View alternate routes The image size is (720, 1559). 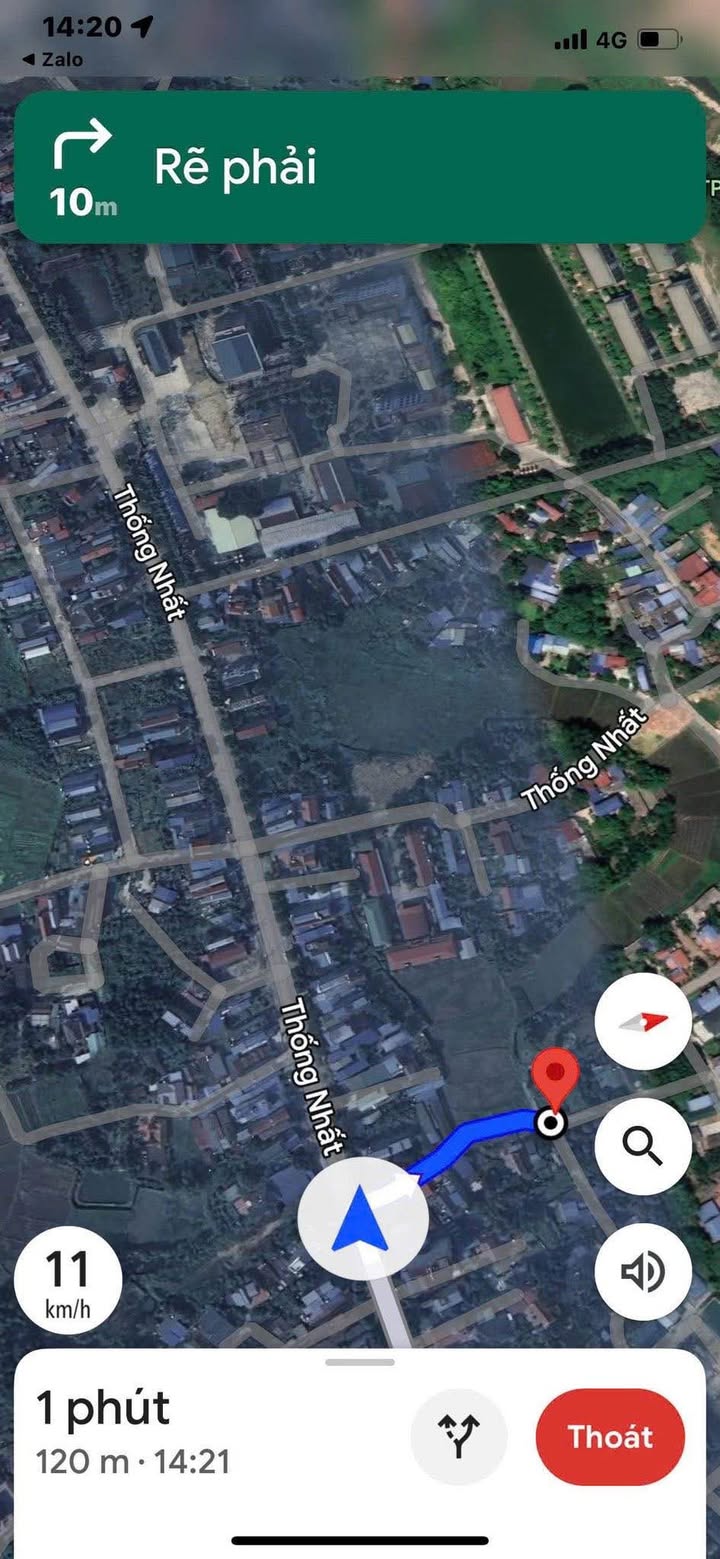[x=459, y=1437]
